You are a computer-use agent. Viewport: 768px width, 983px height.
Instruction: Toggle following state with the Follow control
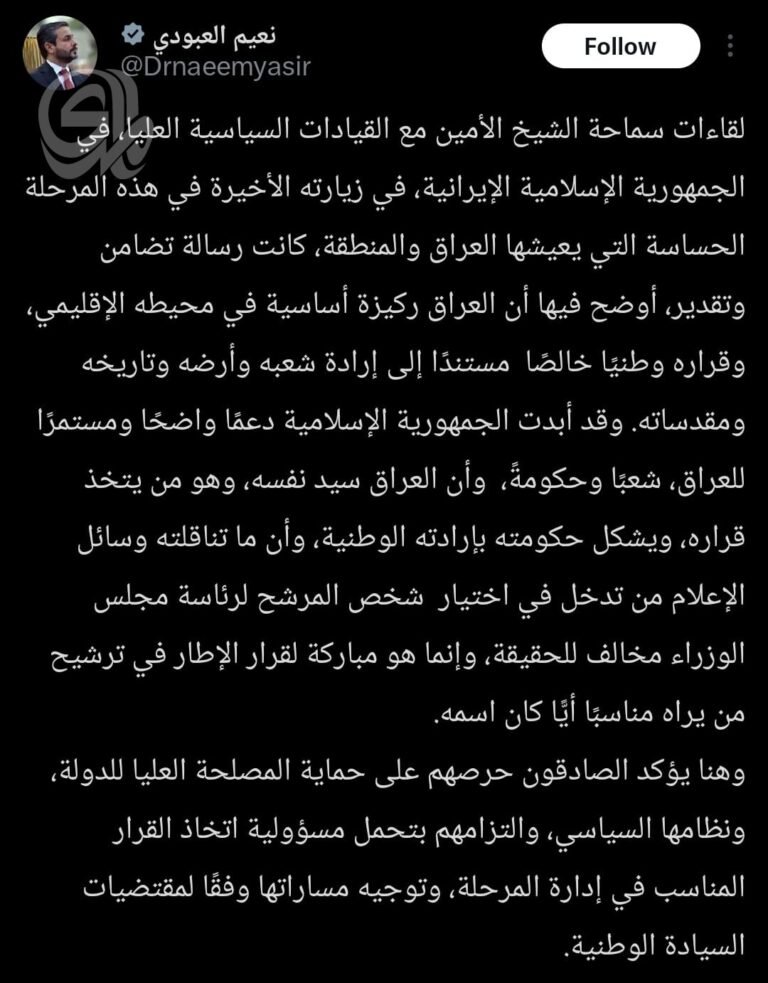pyautogui.click(x=620, y=46)
